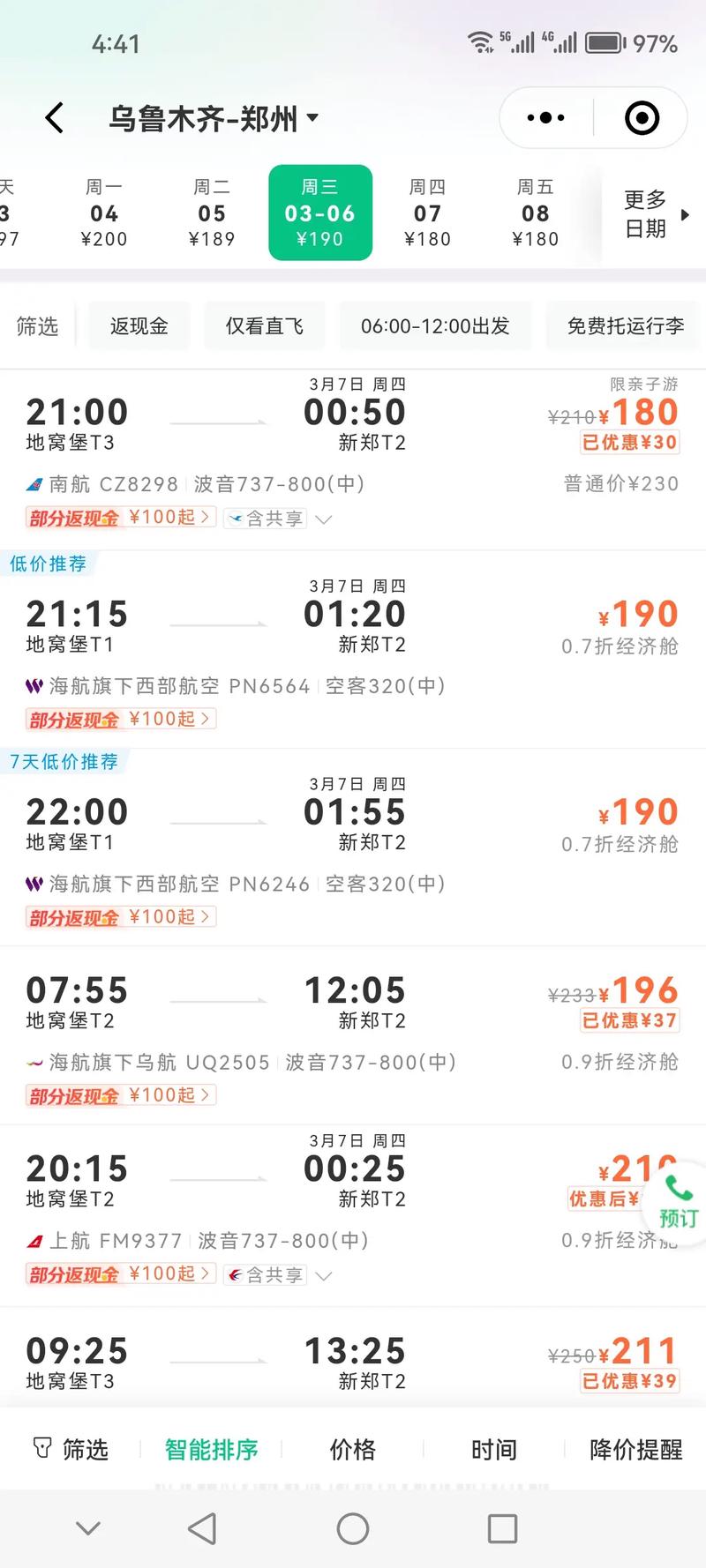Image resolution: width=706 pixels, height=1568 pixels.
Task: Tap the Shanghai Airlines logo on FM9377
Action: 33,1240
